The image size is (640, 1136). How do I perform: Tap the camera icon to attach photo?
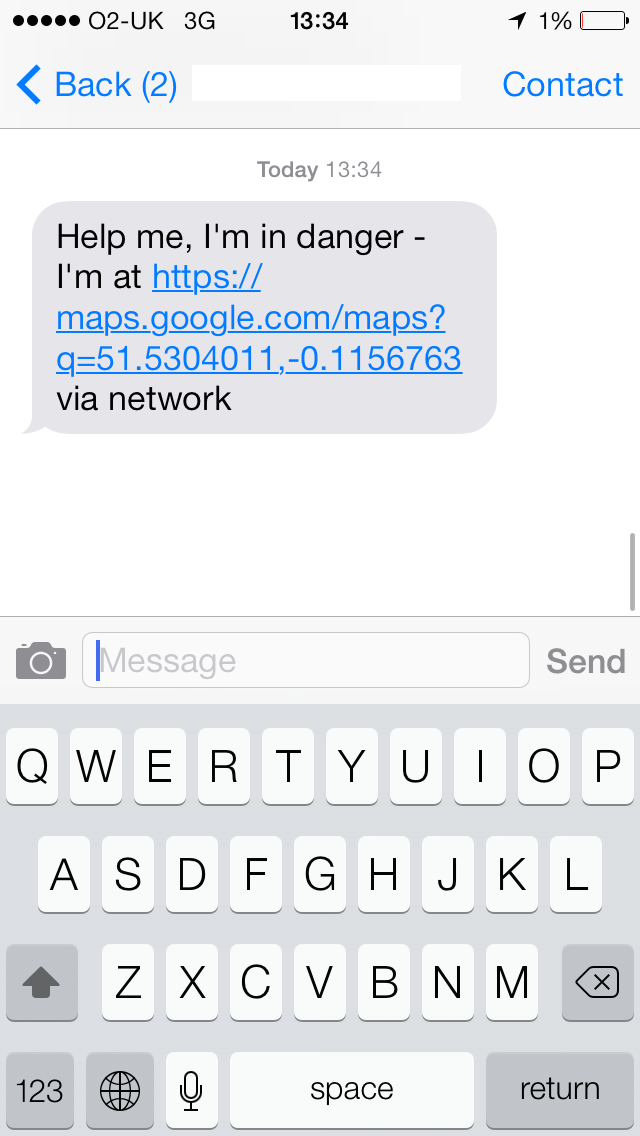point(41,661)
